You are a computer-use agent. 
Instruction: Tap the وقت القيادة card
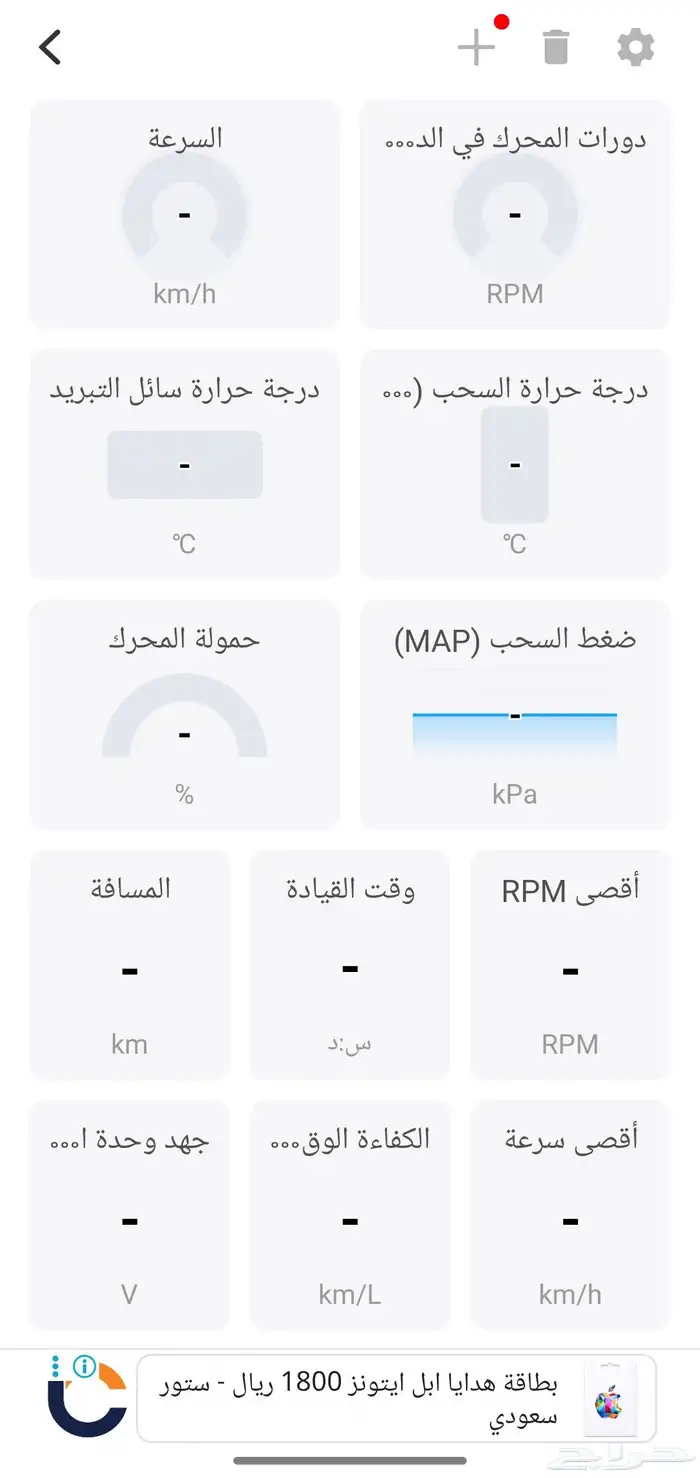(350, 964)
